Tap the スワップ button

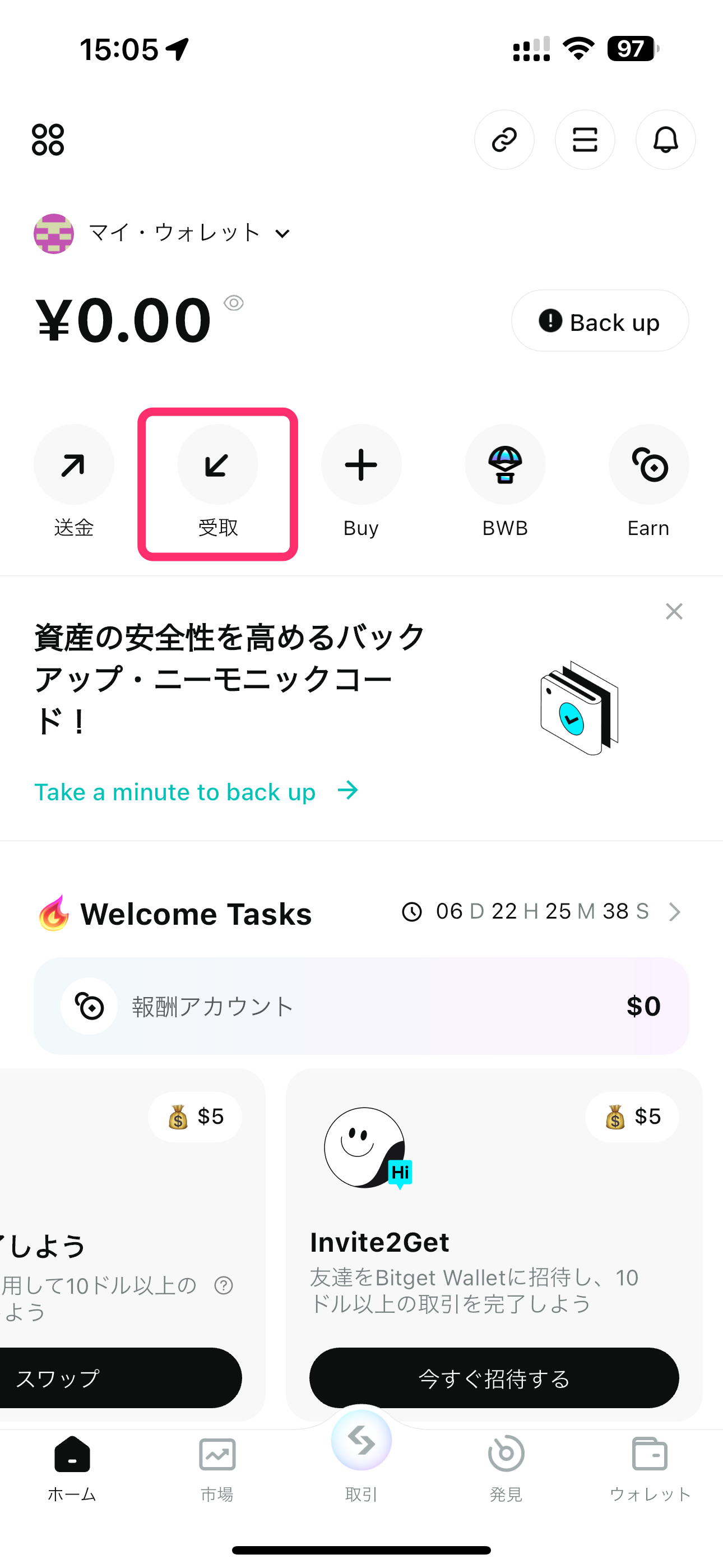(x=115, y=1377)
